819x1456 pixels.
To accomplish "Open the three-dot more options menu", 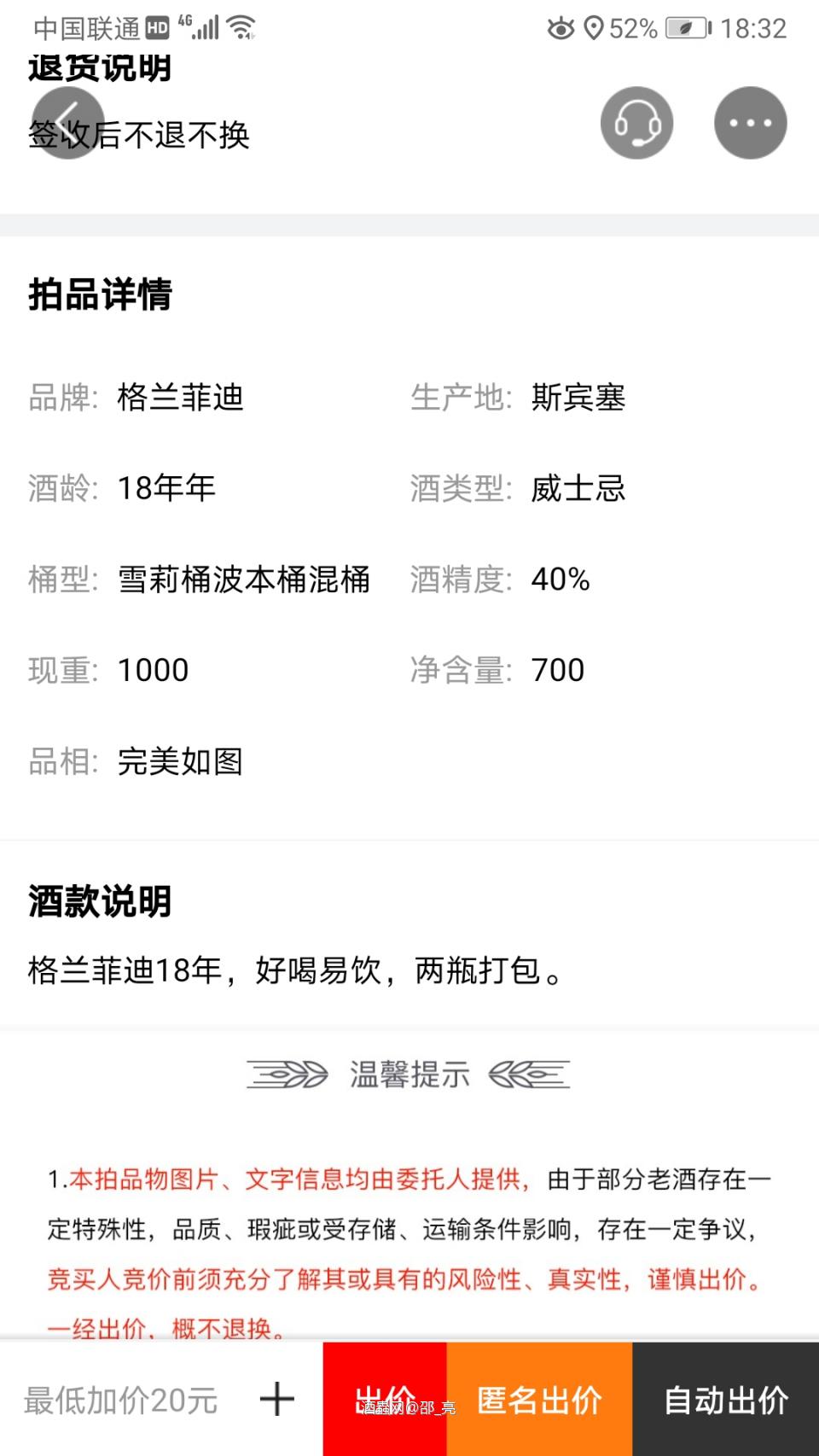I will tap(749, 122).
